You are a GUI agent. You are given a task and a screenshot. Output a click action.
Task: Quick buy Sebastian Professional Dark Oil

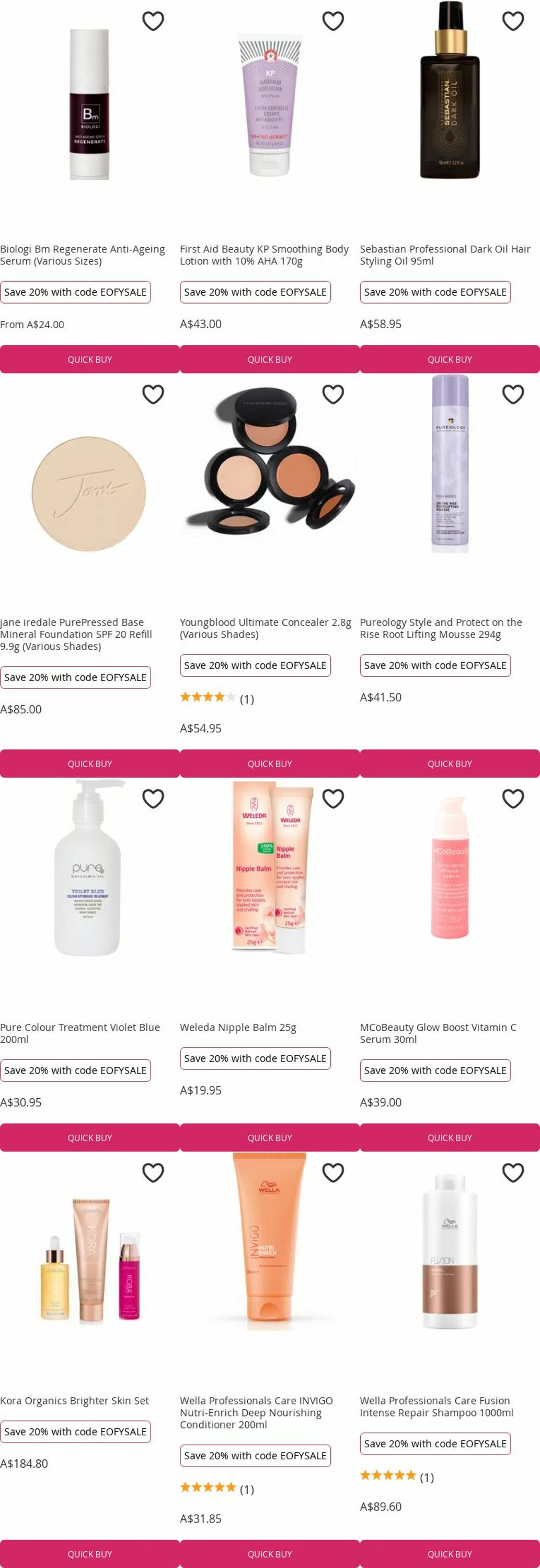point(449,359)
